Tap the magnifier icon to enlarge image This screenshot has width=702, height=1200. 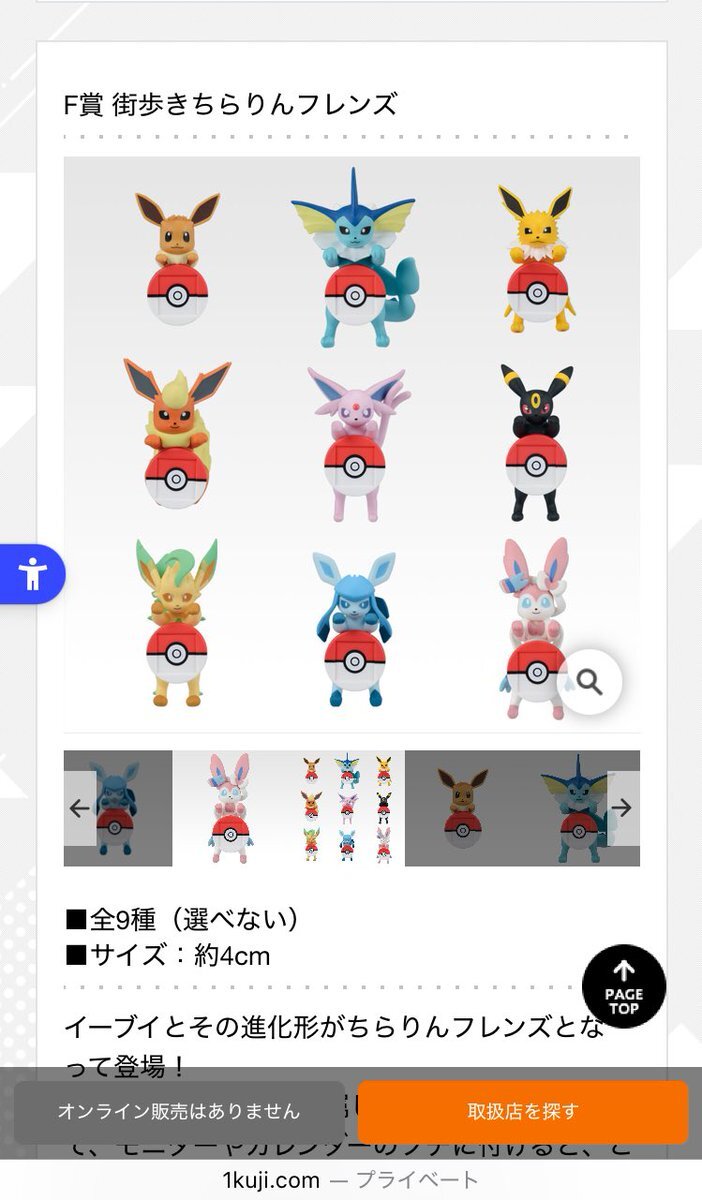pyautogui.click(x=589, y=682)
